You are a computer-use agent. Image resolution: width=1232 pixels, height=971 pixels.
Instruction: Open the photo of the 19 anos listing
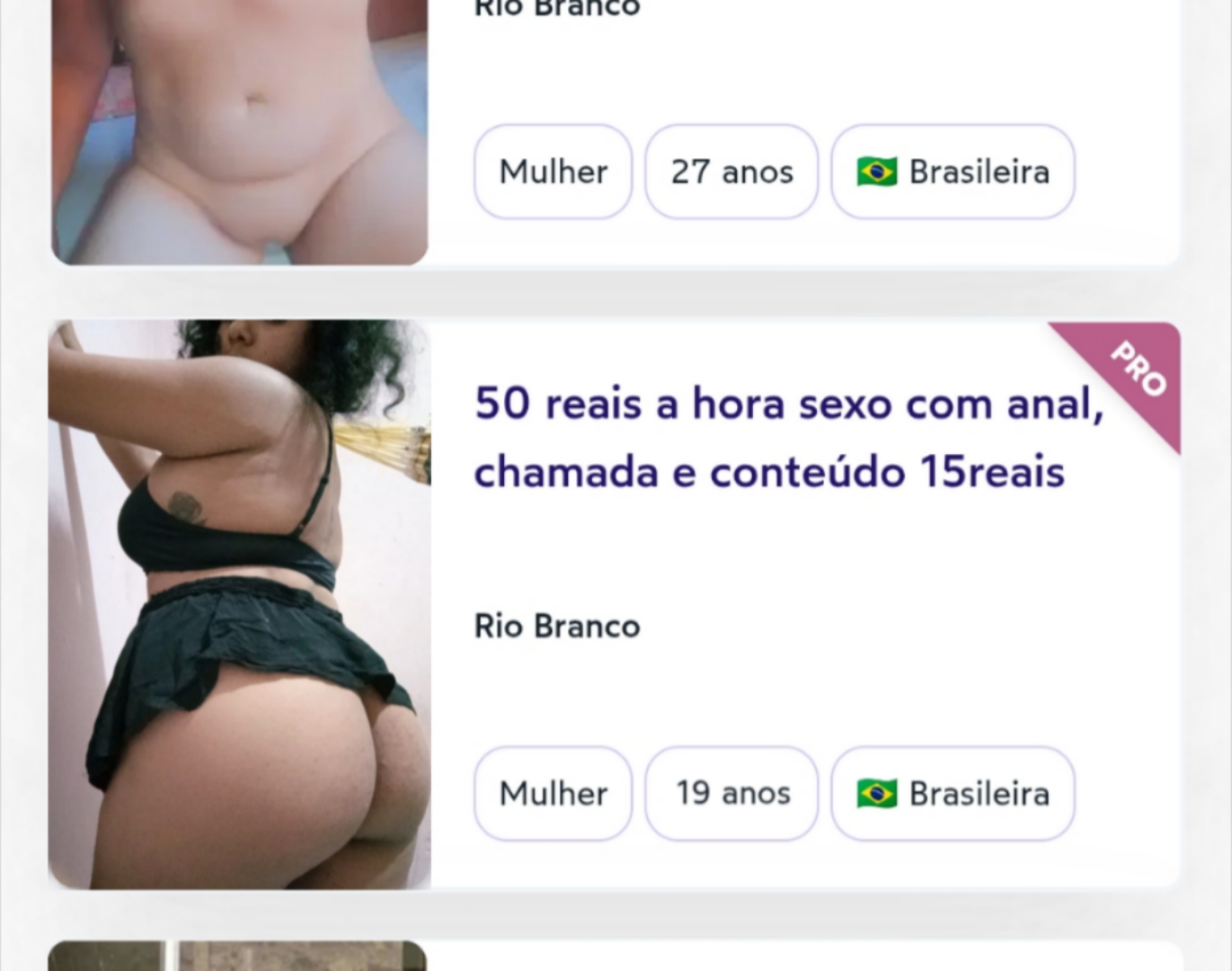[239, 604]
